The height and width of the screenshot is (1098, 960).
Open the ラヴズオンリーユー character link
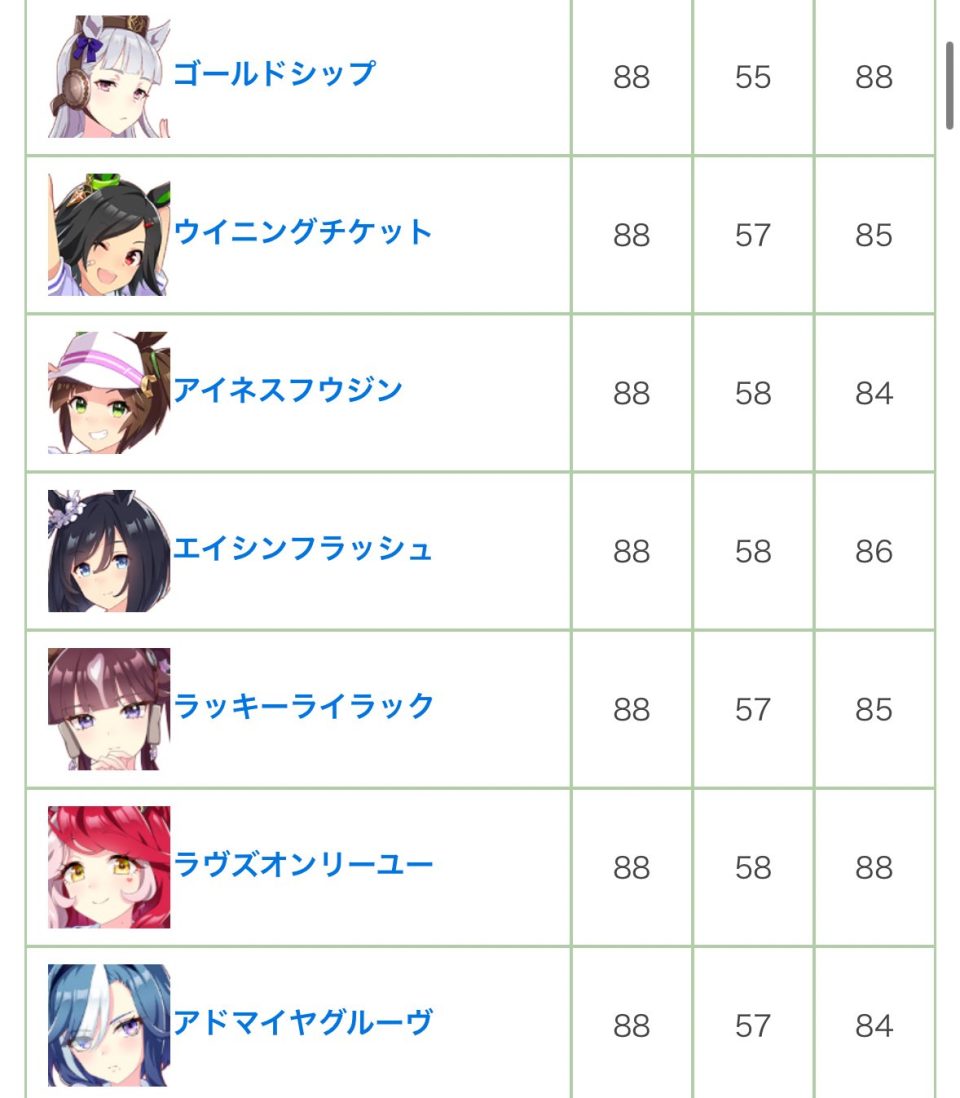click(304, 864)
